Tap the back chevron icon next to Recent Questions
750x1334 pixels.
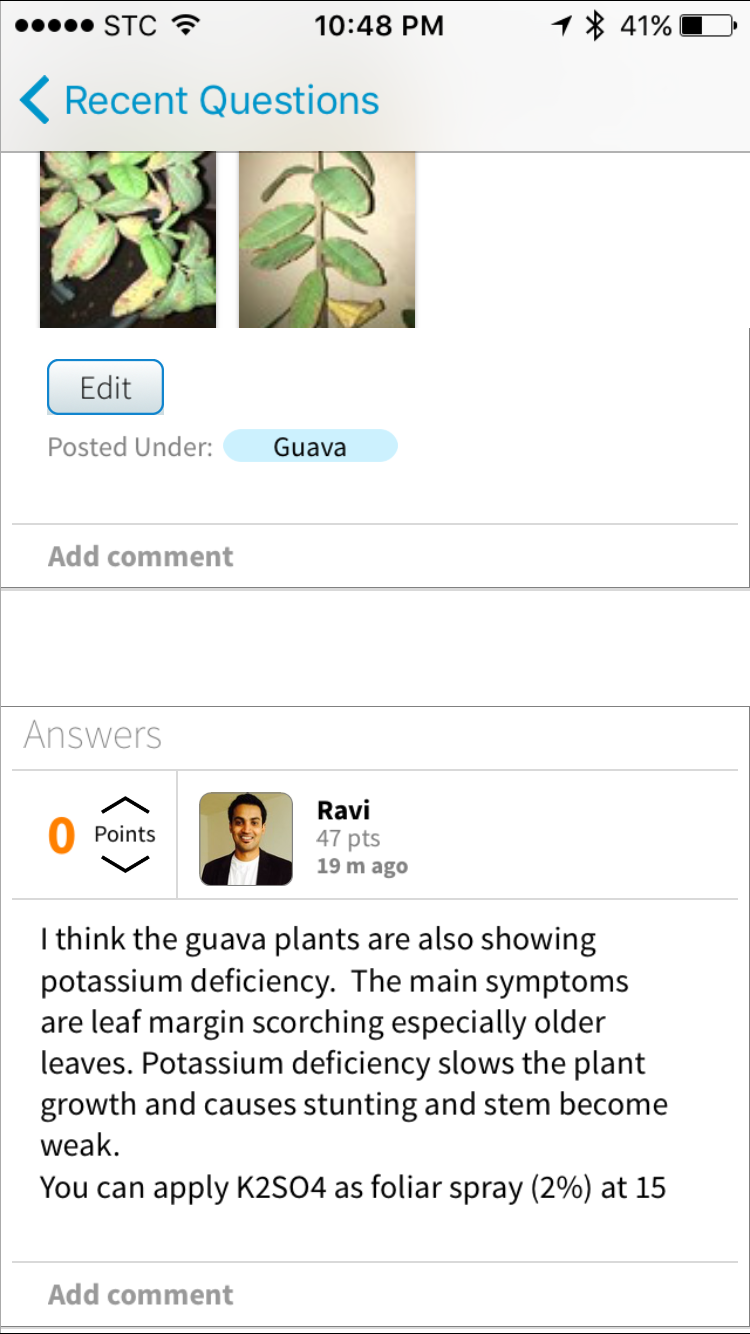pos(34,99)
